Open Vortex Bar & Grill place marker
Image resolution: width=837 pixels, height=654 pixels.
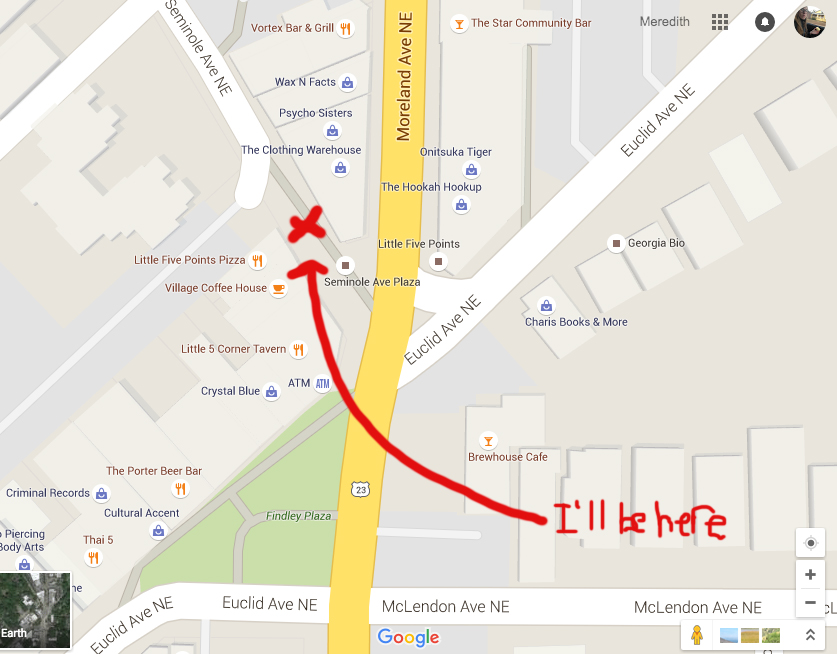pyautogui.click(x=345, y=28)
